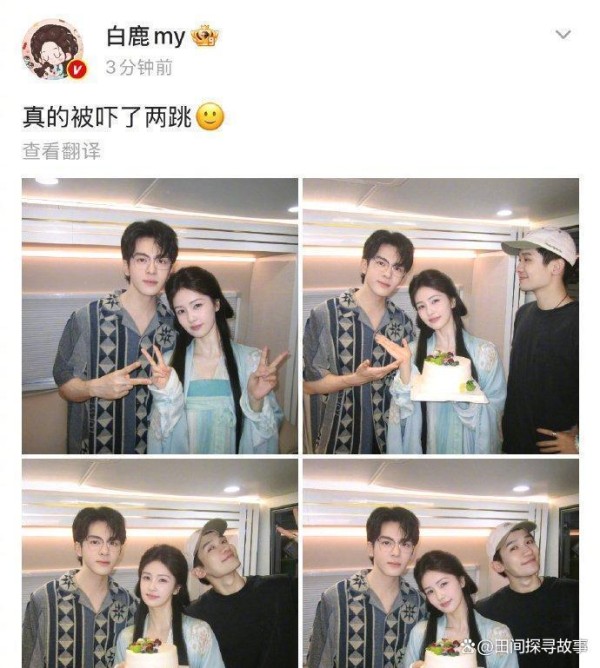Open 白鹿my's profile avatar
This screenshot has width=600, height=668.
click(x=54, y=48)
